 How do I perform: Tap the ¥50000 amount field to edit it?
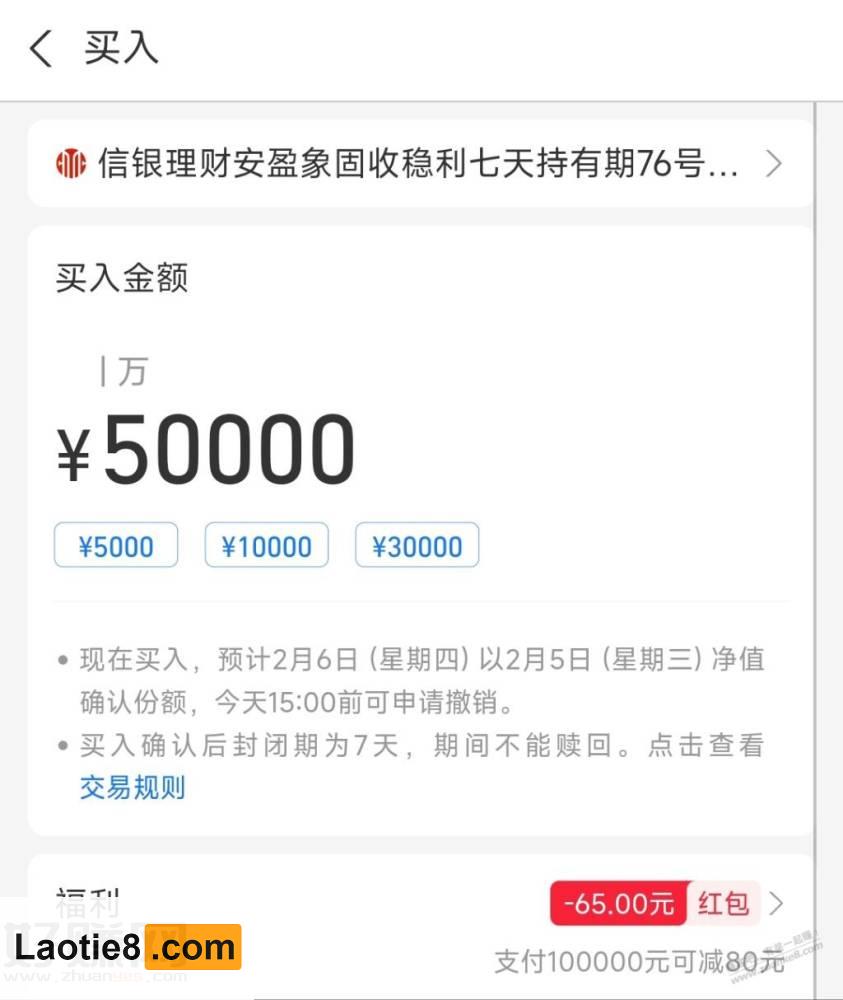[x=230, y=451]
